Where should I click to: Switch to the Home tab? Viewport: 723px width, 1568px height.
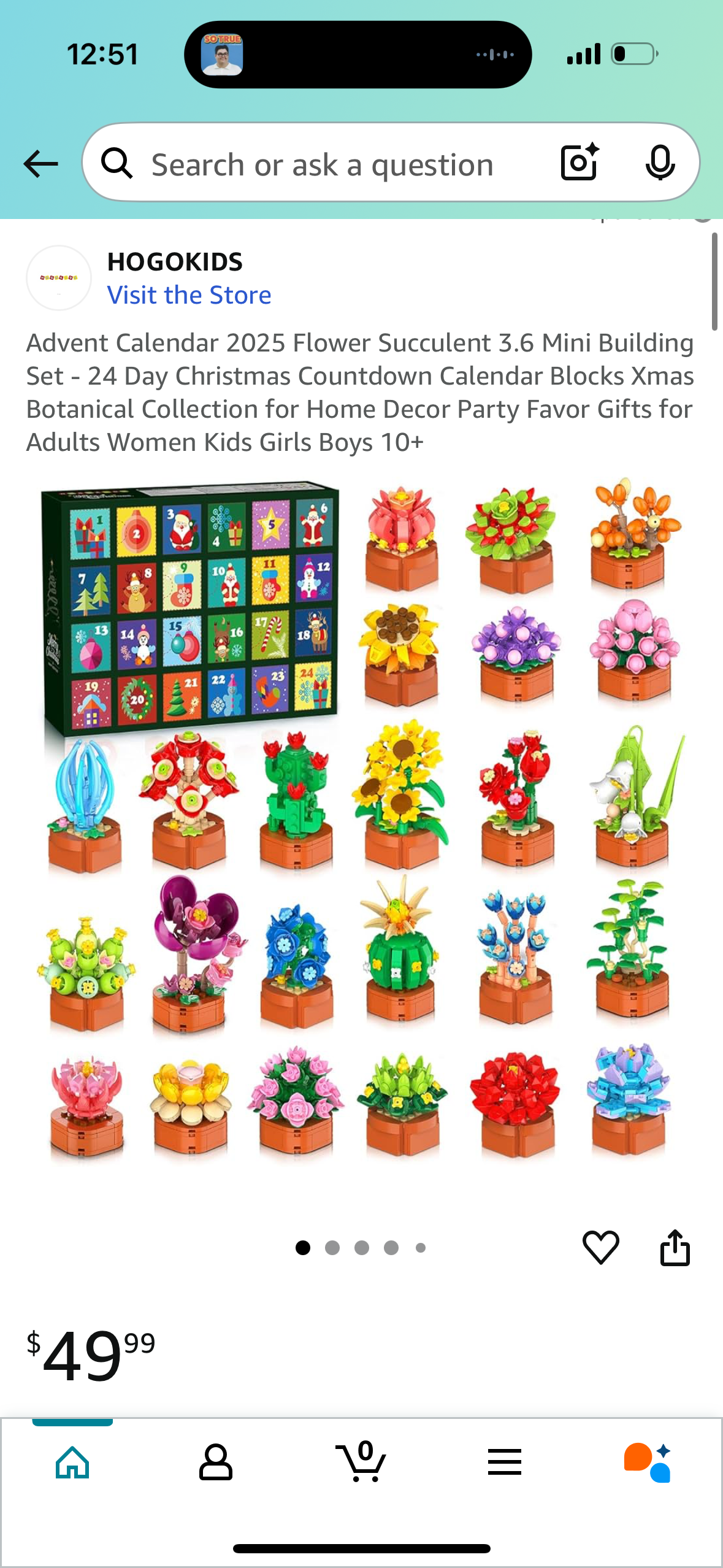click(72, 1462)
